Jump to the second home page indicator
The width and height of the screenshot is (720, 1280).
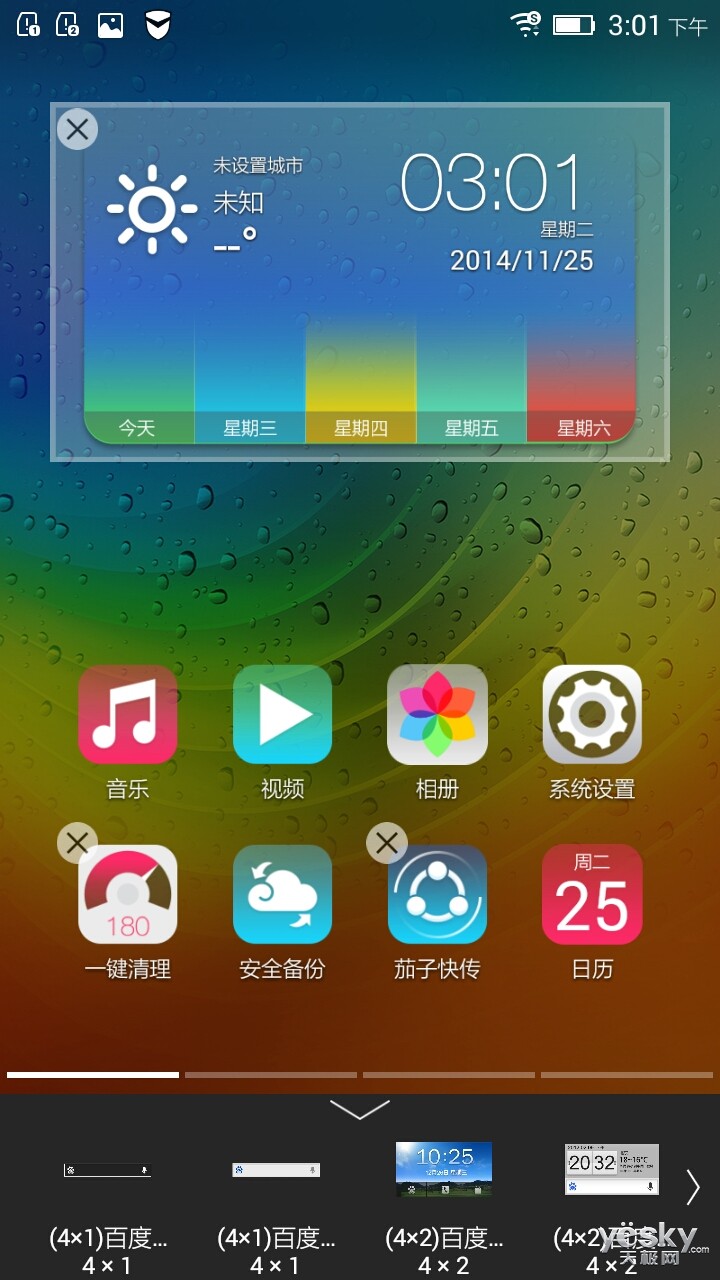271,1075
